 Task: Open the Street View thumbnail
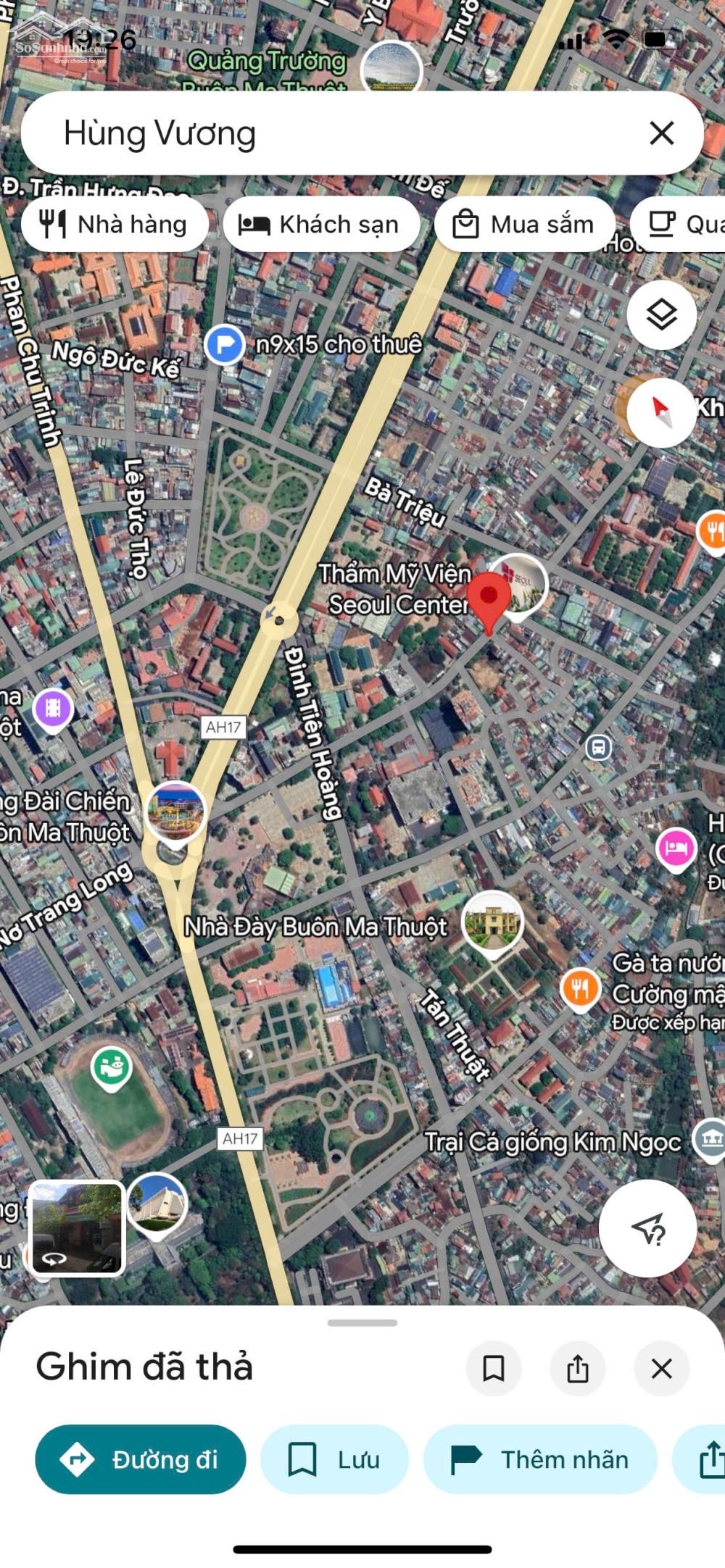click(76, 1227)
